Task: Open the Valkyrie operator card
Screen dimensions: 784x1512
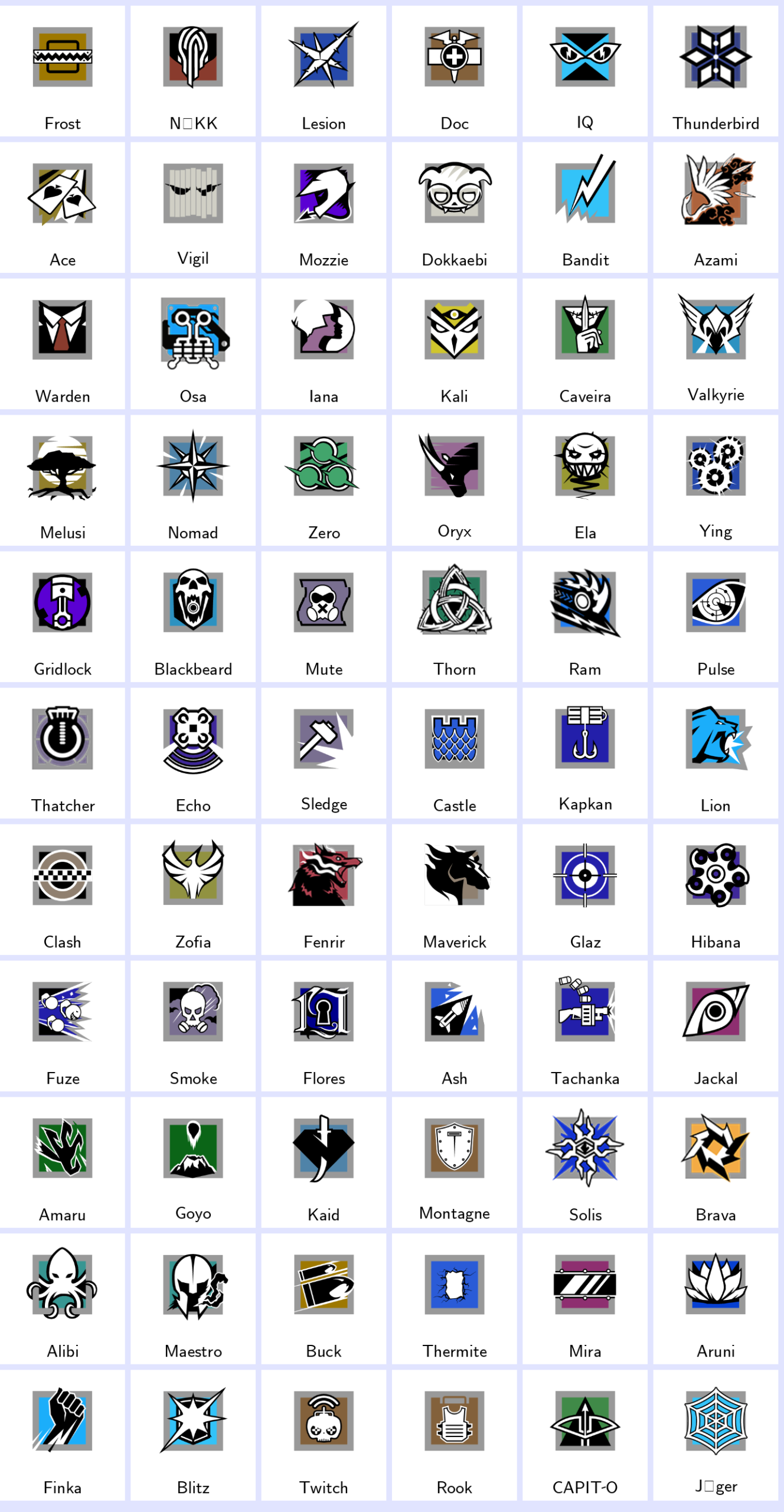Action: (716, 344)
